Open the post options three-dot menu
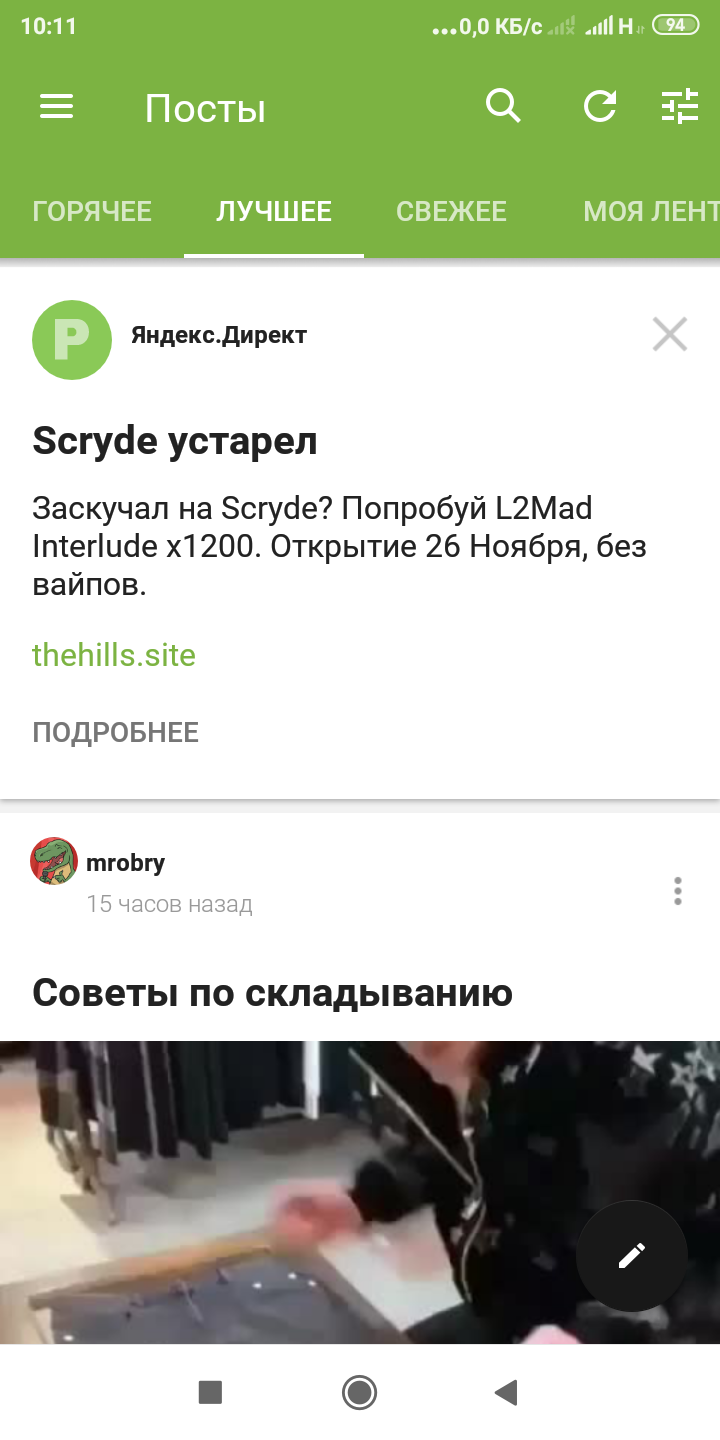 (x=677, y=890)
